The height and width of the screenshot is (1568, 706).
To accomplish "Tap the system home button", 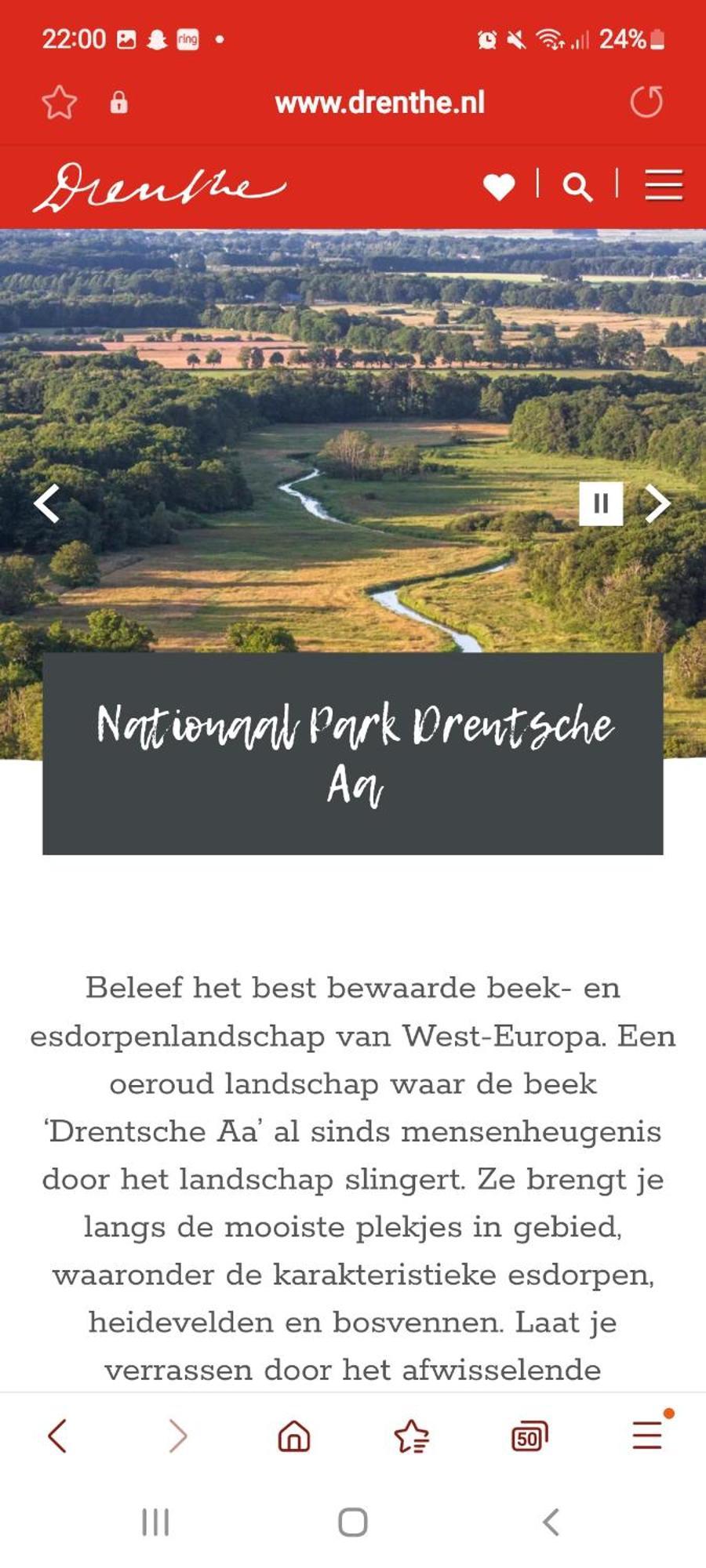I will pyautogui.click(x=353, y=1523).
